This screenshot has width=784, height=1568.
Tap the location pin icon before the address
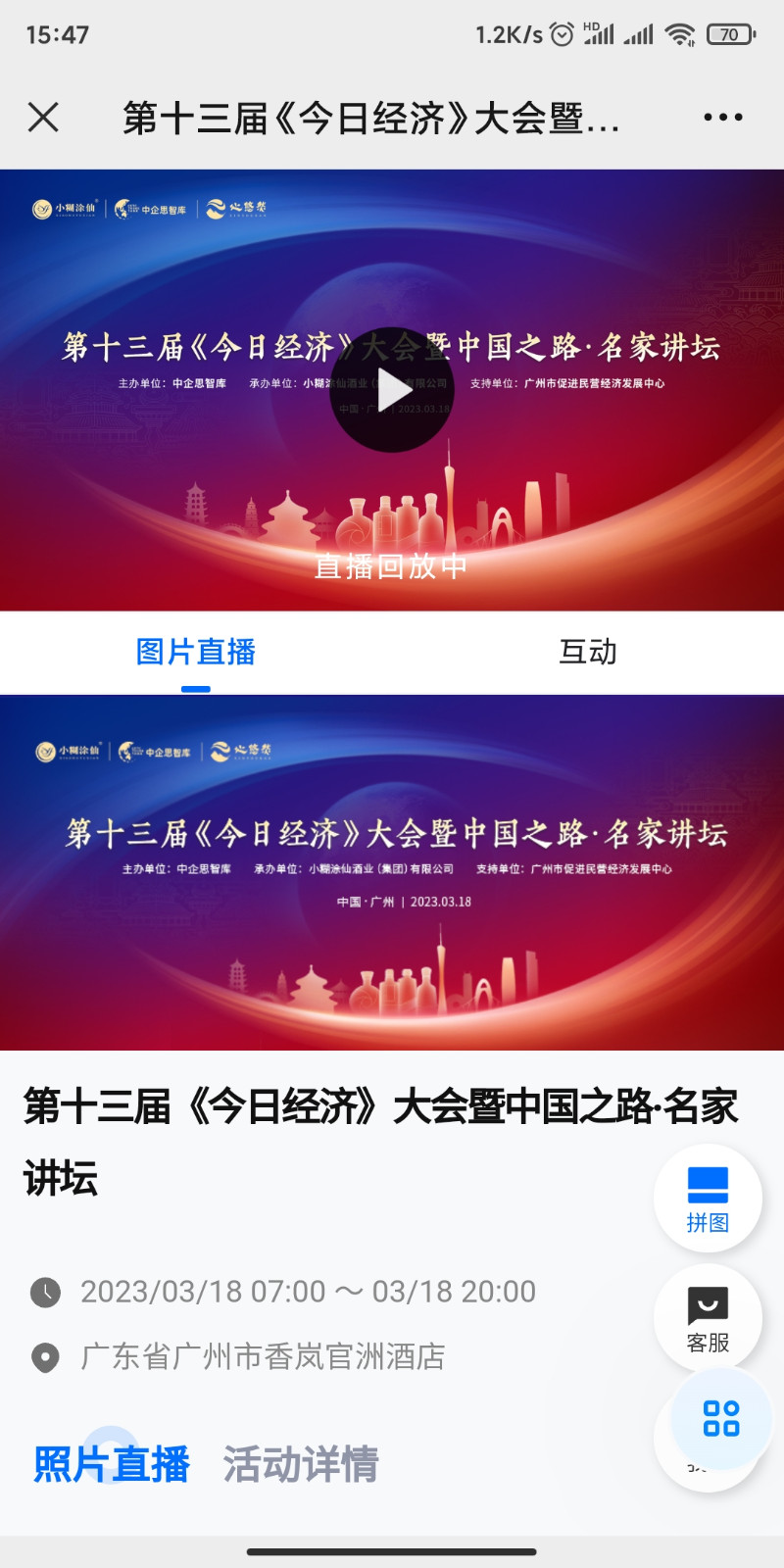[47, 1357]
